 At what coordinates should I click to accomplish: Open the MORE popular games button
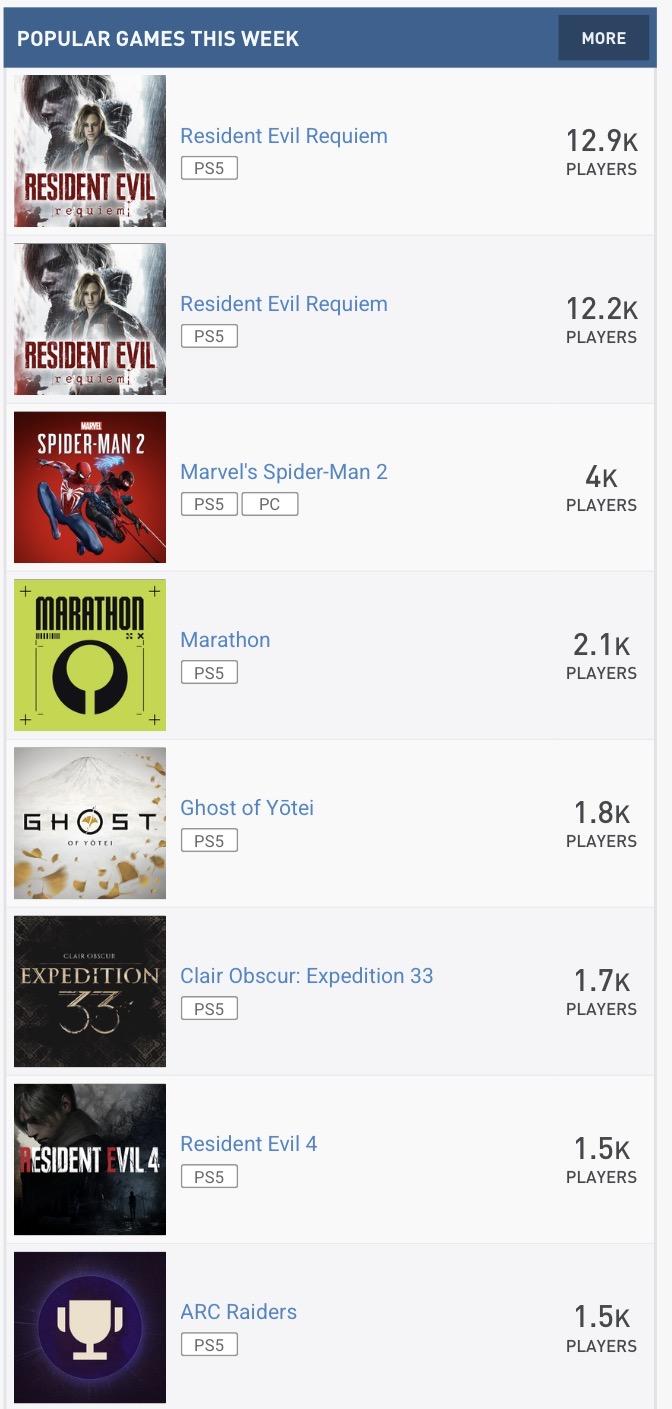[x=603, y=38]
